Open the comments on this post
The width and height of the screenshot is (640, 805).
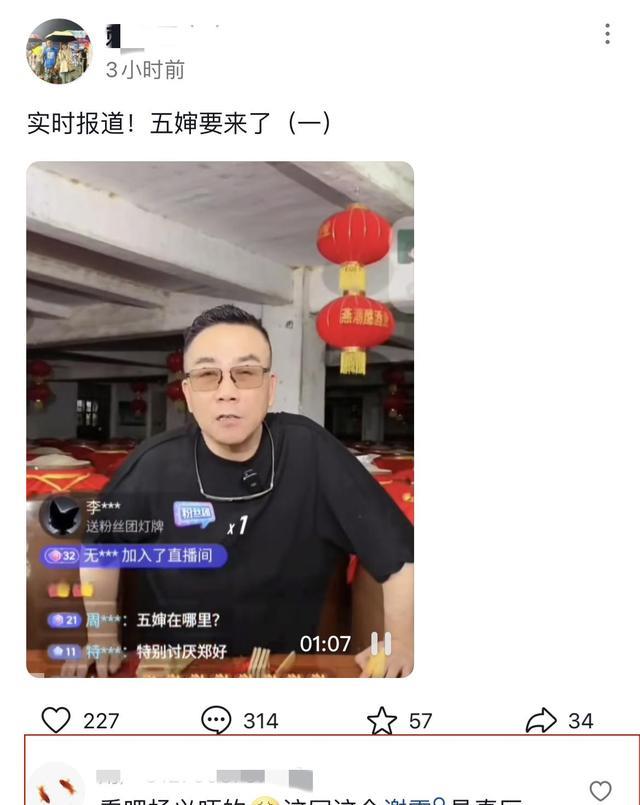(x=216, y=720)
